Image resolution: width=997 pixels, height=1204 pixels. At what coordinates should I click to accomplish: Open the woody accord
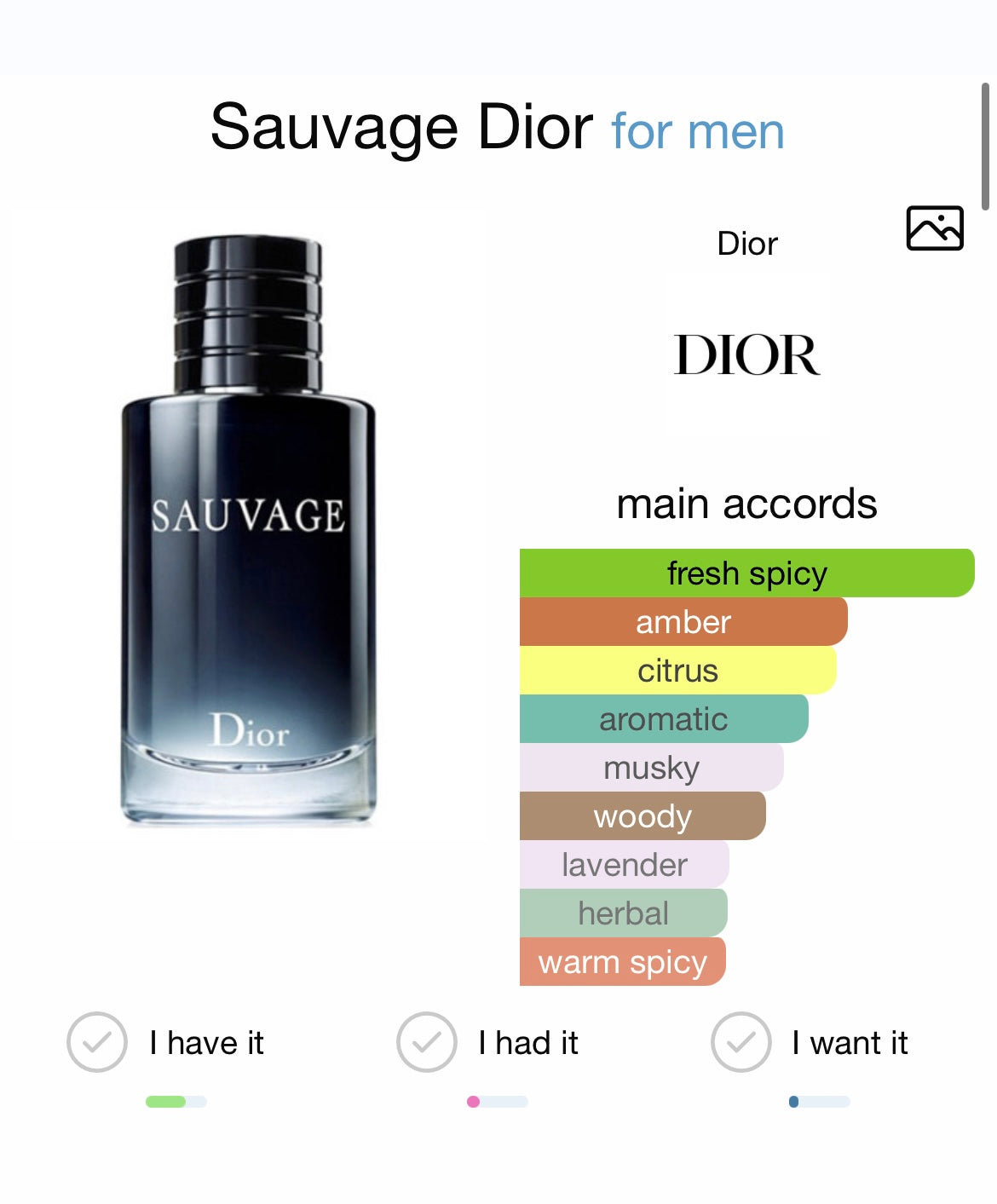643,816
